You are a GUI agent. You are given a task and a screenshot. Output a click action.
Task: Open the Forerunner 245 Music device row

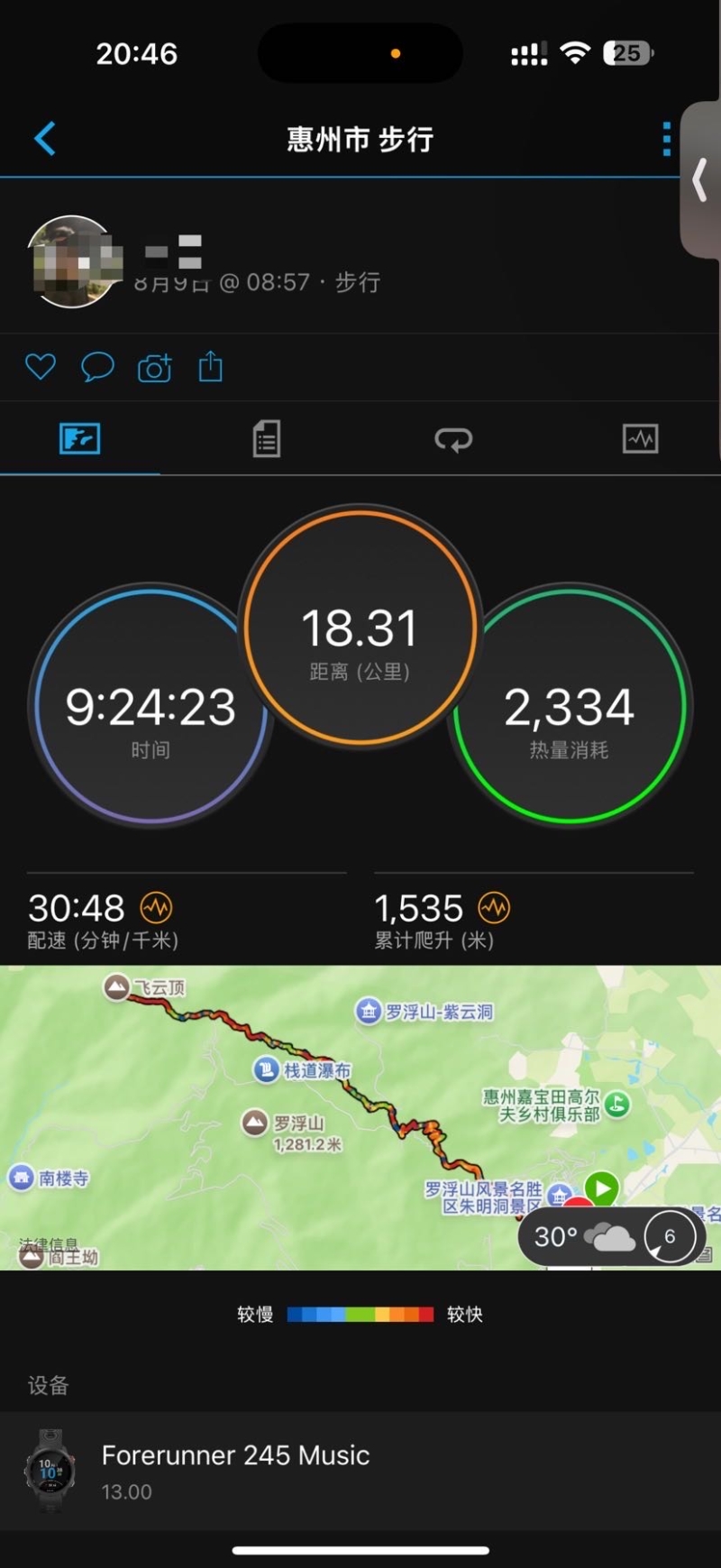(360, 1471)
